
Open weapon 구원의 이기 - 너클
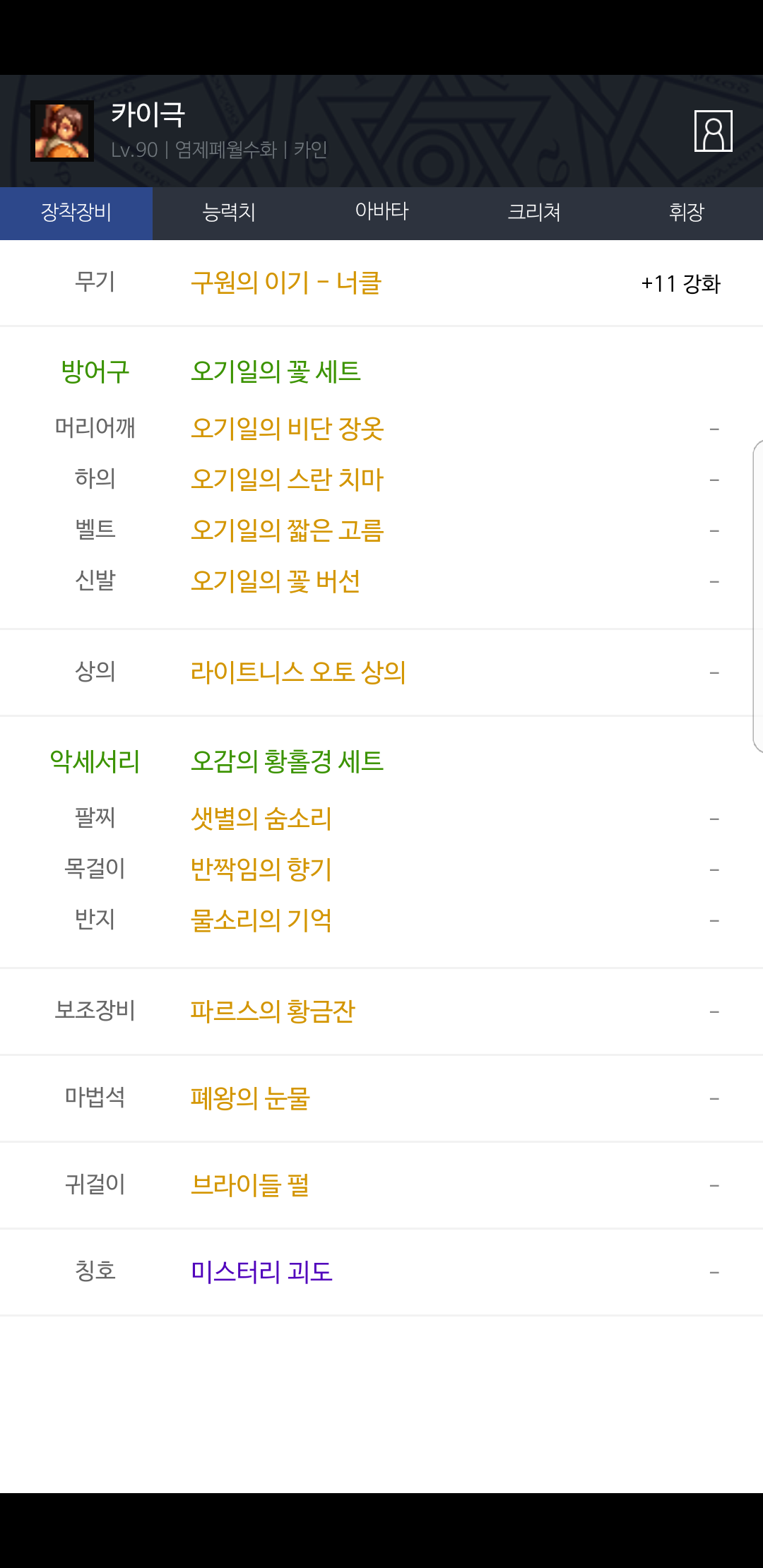286,283
